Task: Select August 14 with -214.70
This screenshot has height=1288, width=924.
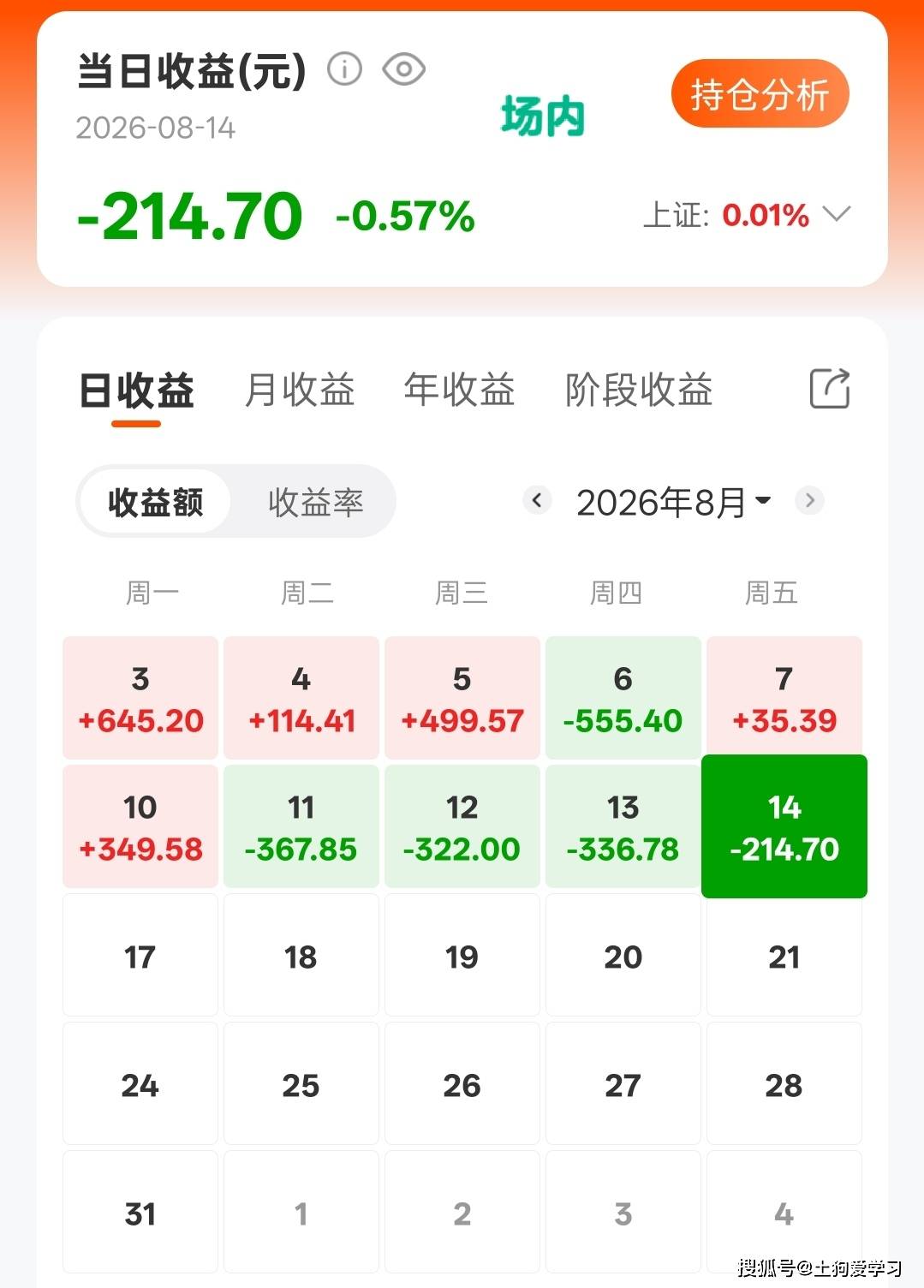Action: click(x=784, y=826)
